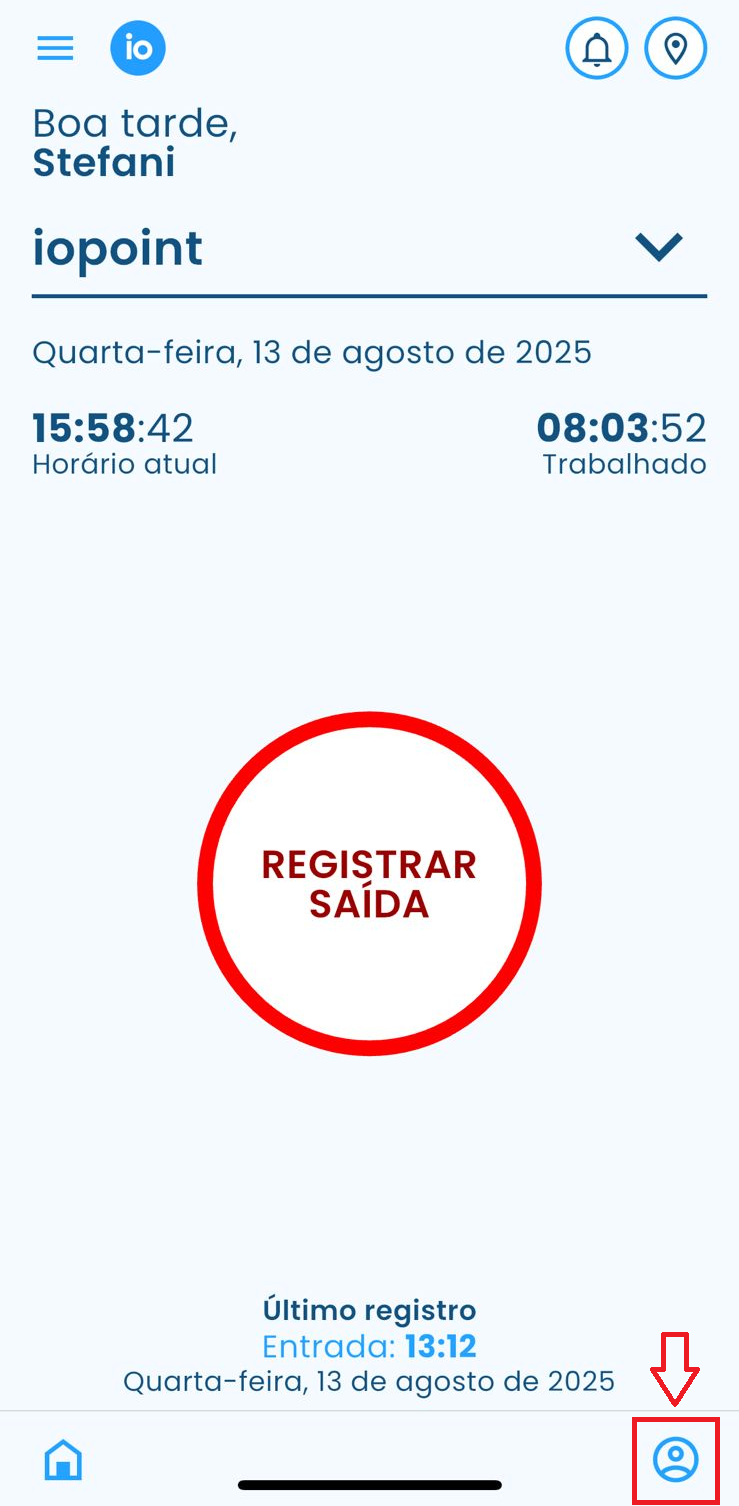739x1506 pixels.
Task: Tap the location pin icon
Action: [676, 48]
